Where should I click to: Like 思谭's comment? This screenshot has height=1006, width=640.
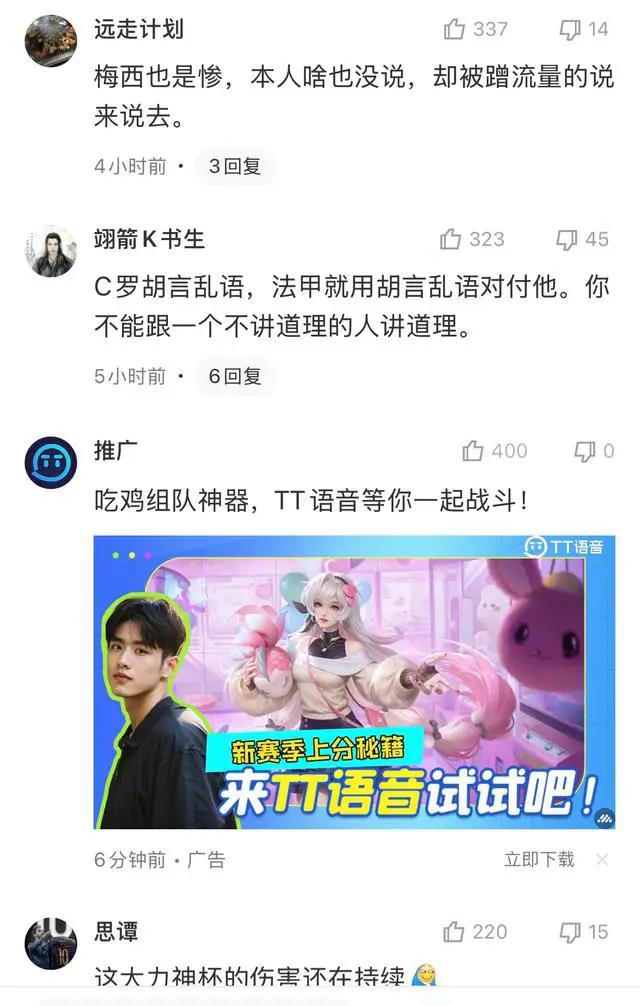455,932
